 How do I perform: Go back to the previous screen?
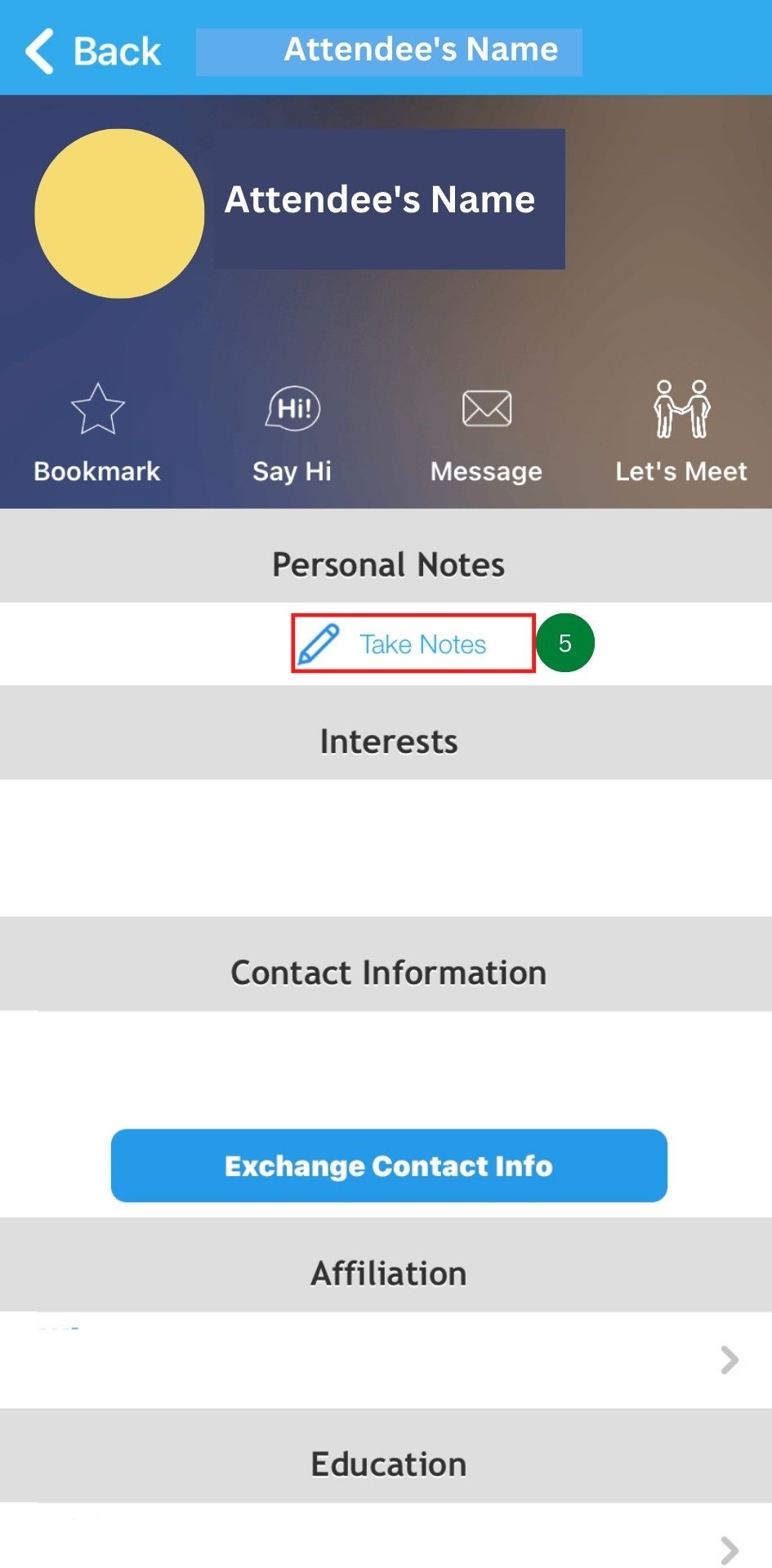[x=92, y=51]
